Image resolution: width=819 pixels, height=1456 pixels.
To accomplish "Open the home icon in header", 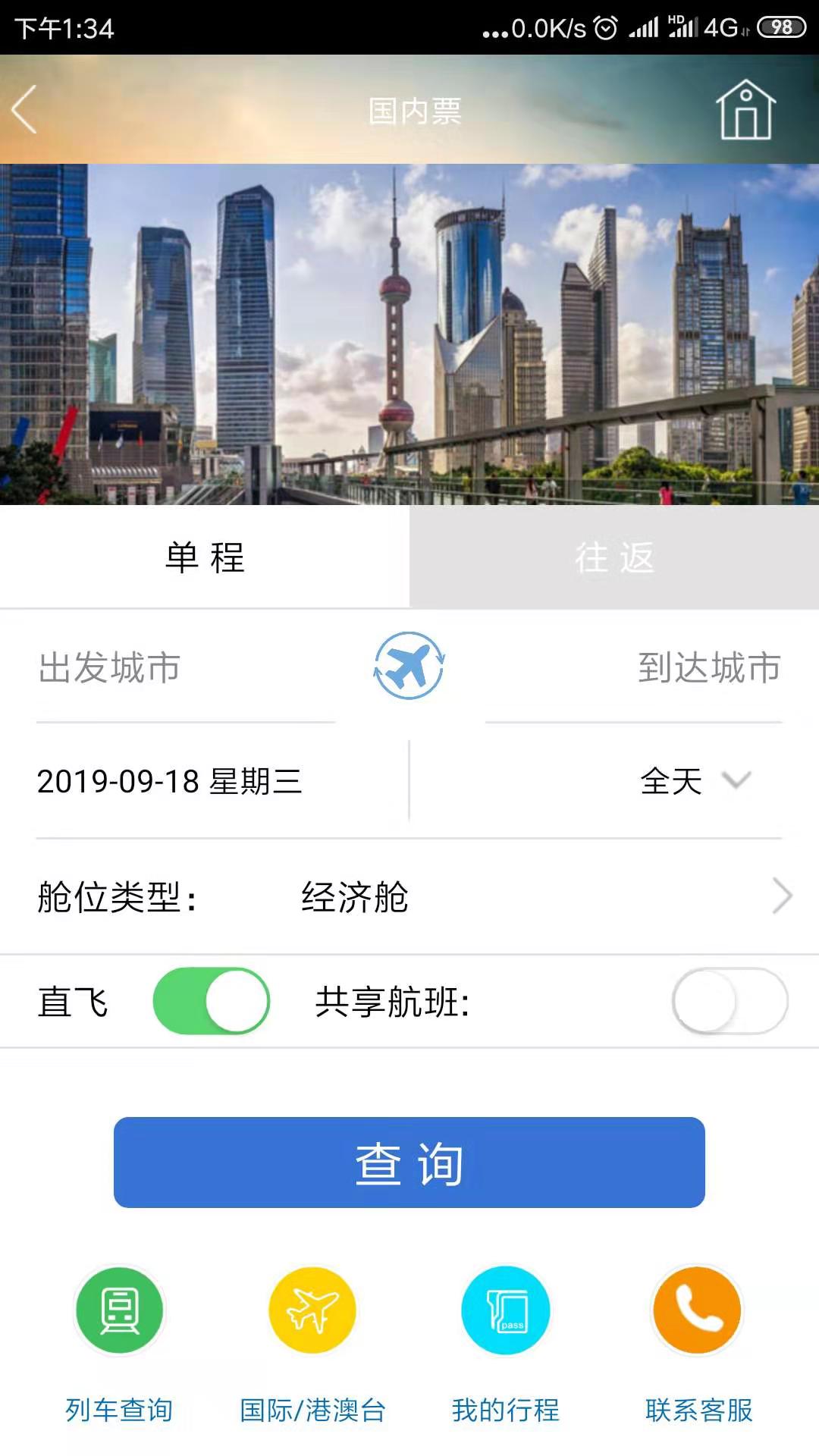I will coord(746,110).
